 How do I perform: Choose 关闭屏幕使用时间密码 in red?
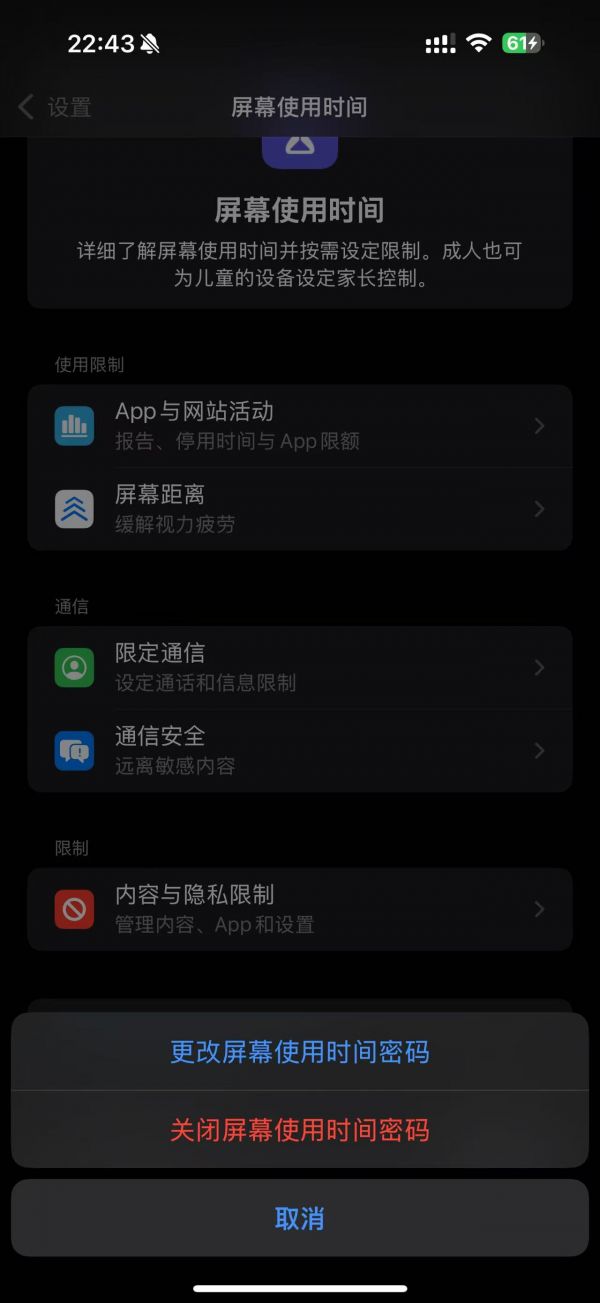[300, 1130]
